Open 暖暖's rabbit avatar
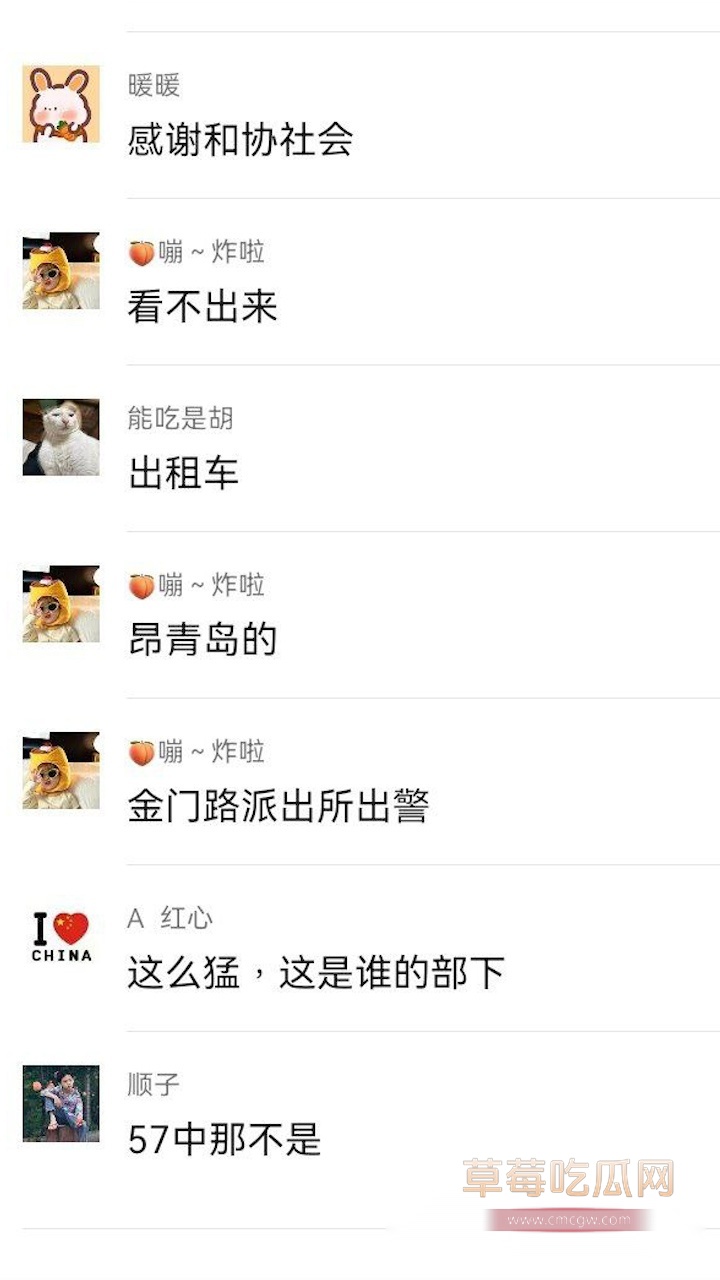720x1280 pixels. 61,104
